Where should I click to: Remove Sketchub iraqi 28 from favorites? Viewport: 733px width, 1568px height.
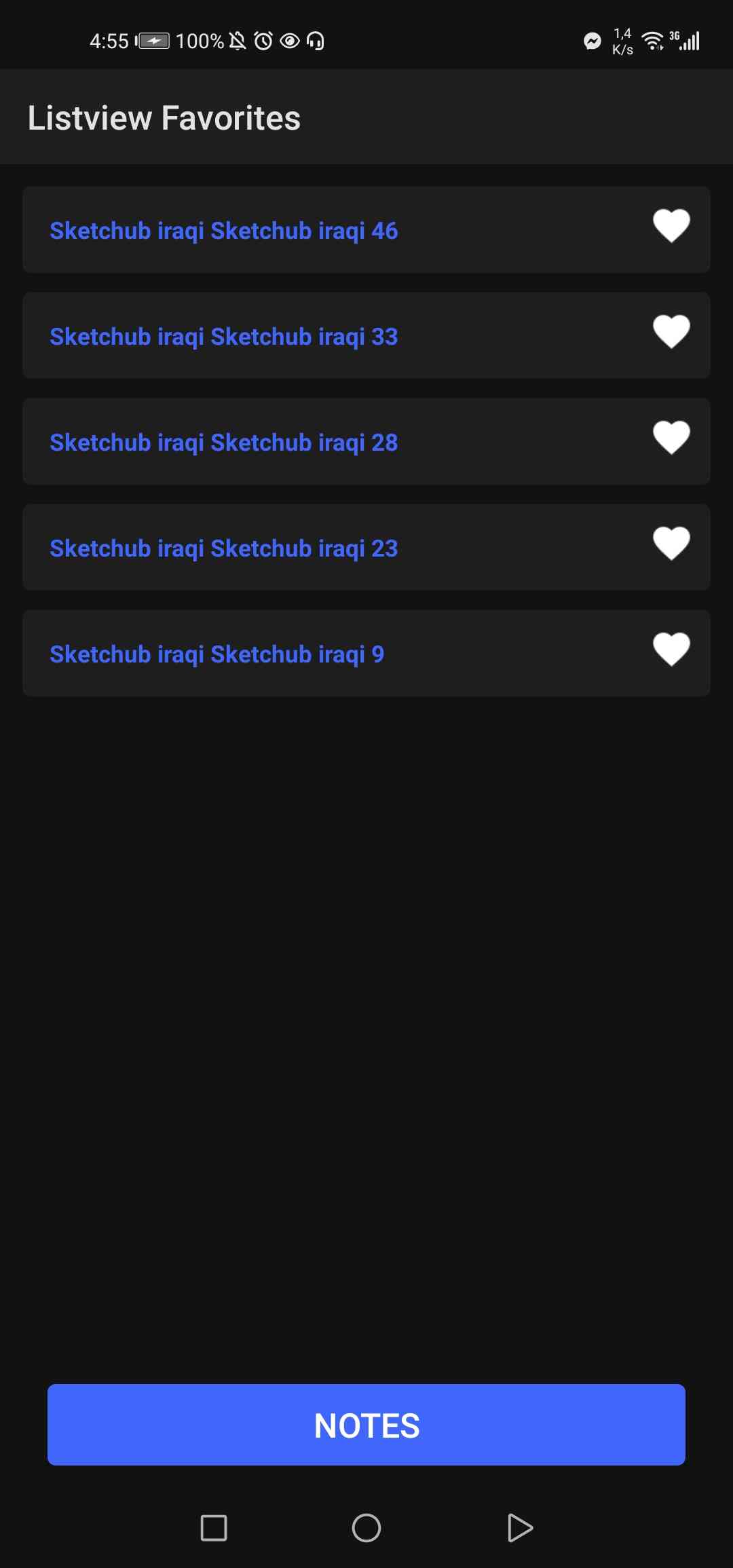(x=671, y=438)
